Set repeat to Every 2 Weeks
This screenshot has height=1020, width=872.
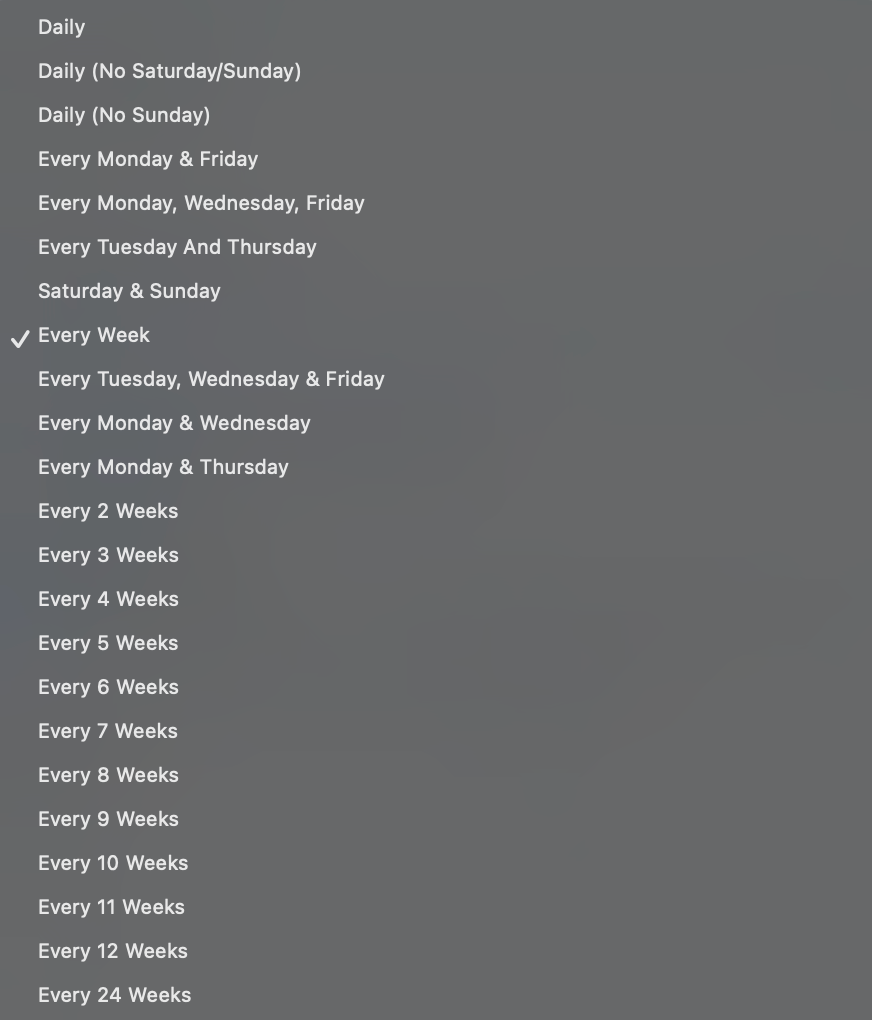click(x=108, y=511)
